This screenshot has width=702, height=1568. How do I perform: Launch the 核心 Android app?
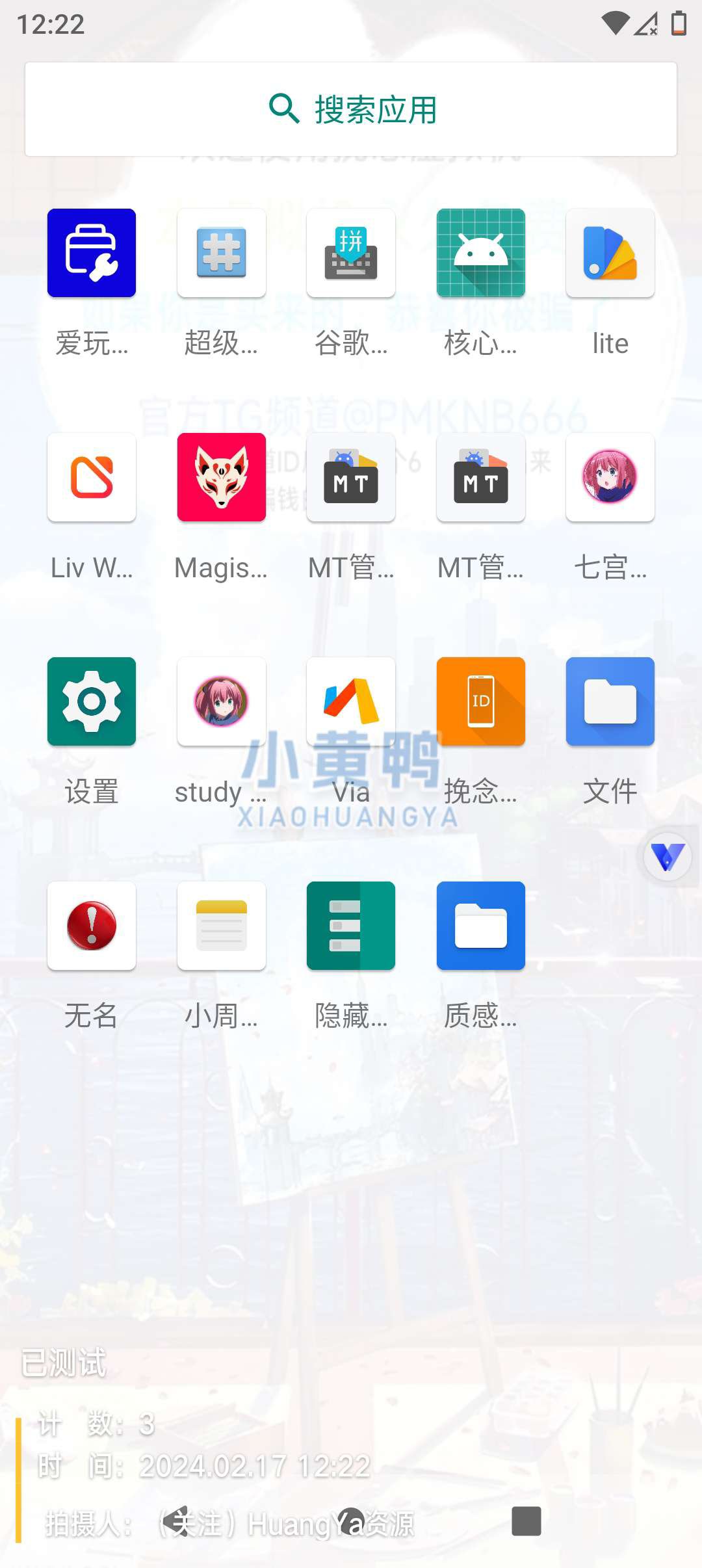point(481,254)
